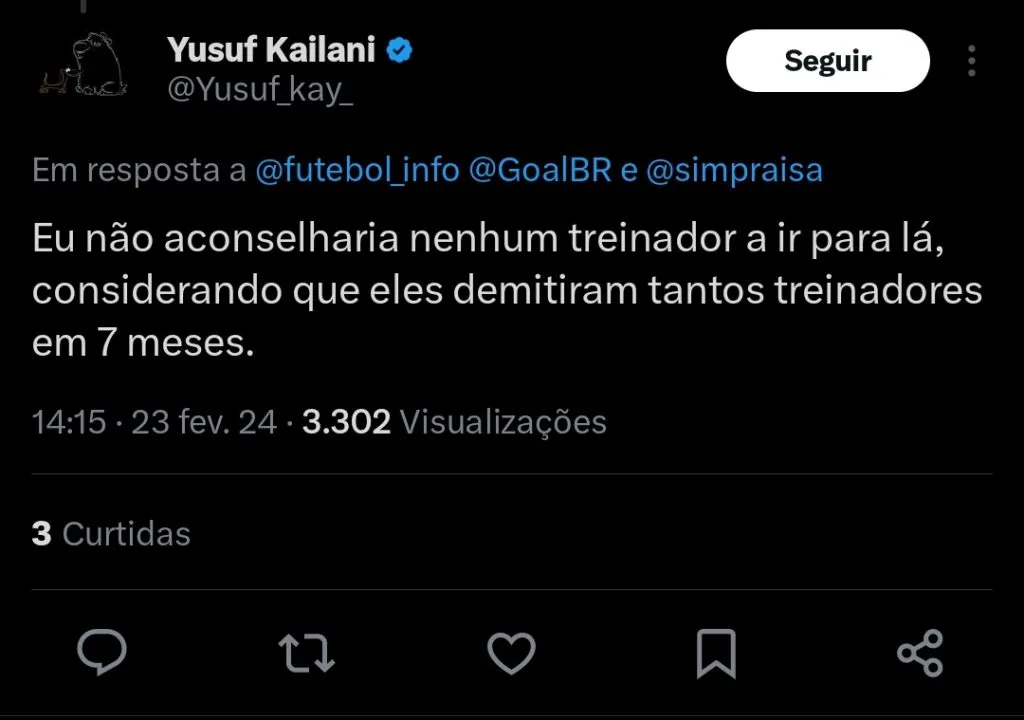Open the @GoalBR mention link
Image resolution: width=1024 pixels, height=720 pixels.
(x=540, y=170)
